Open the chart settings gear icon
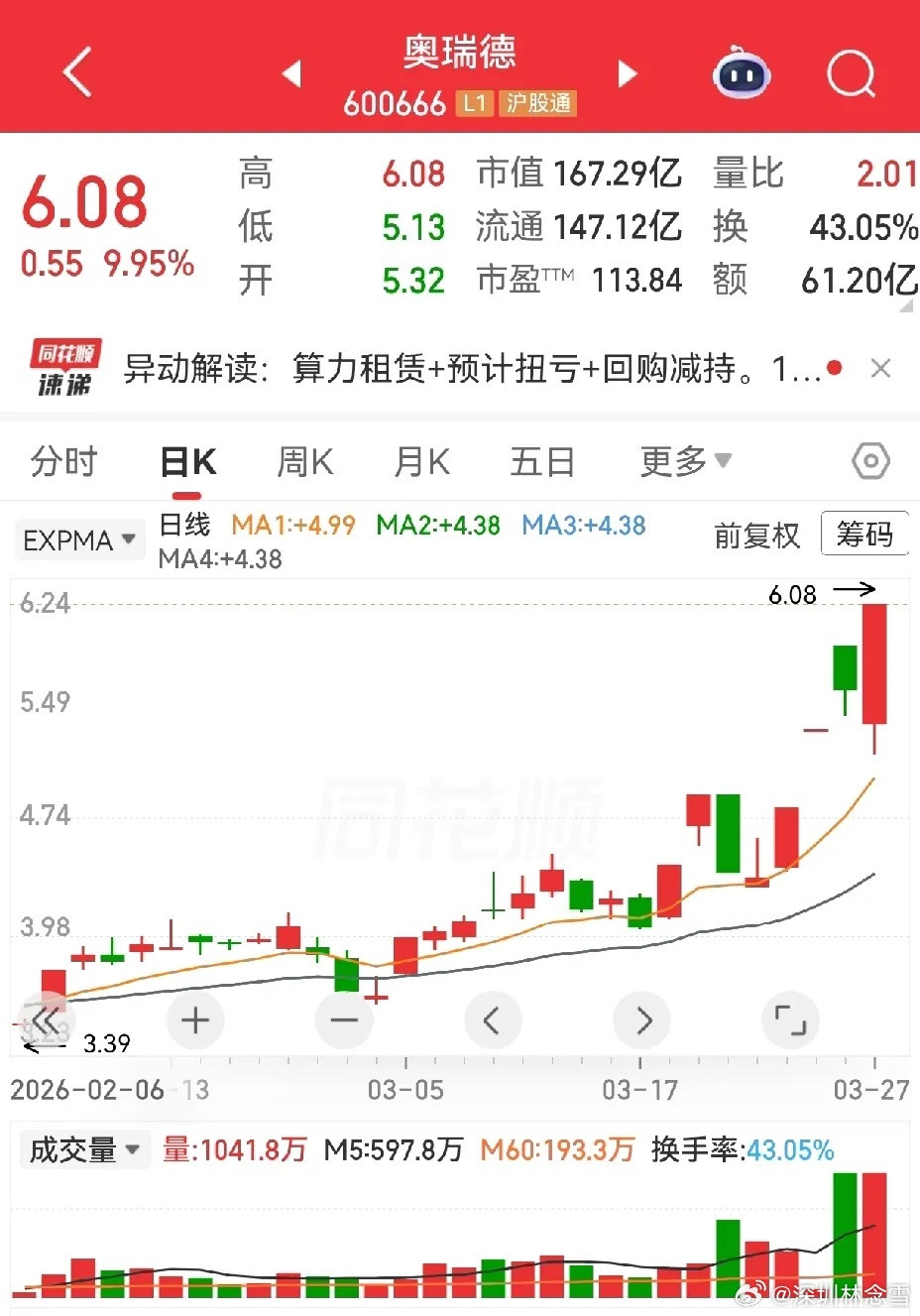Screen dimensions: 920x1316 [869, 460]
